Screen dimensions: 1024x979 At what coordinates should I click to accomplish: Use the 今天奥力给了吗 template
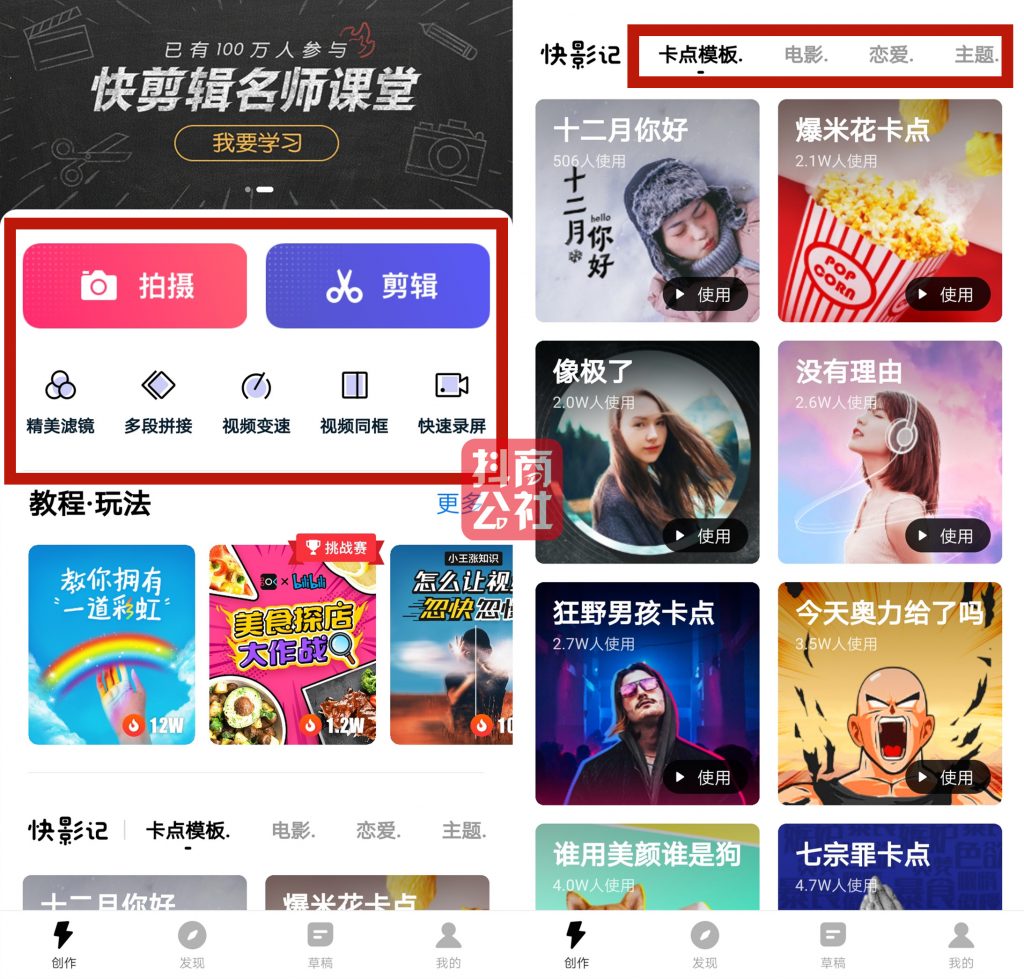(947, 777)
